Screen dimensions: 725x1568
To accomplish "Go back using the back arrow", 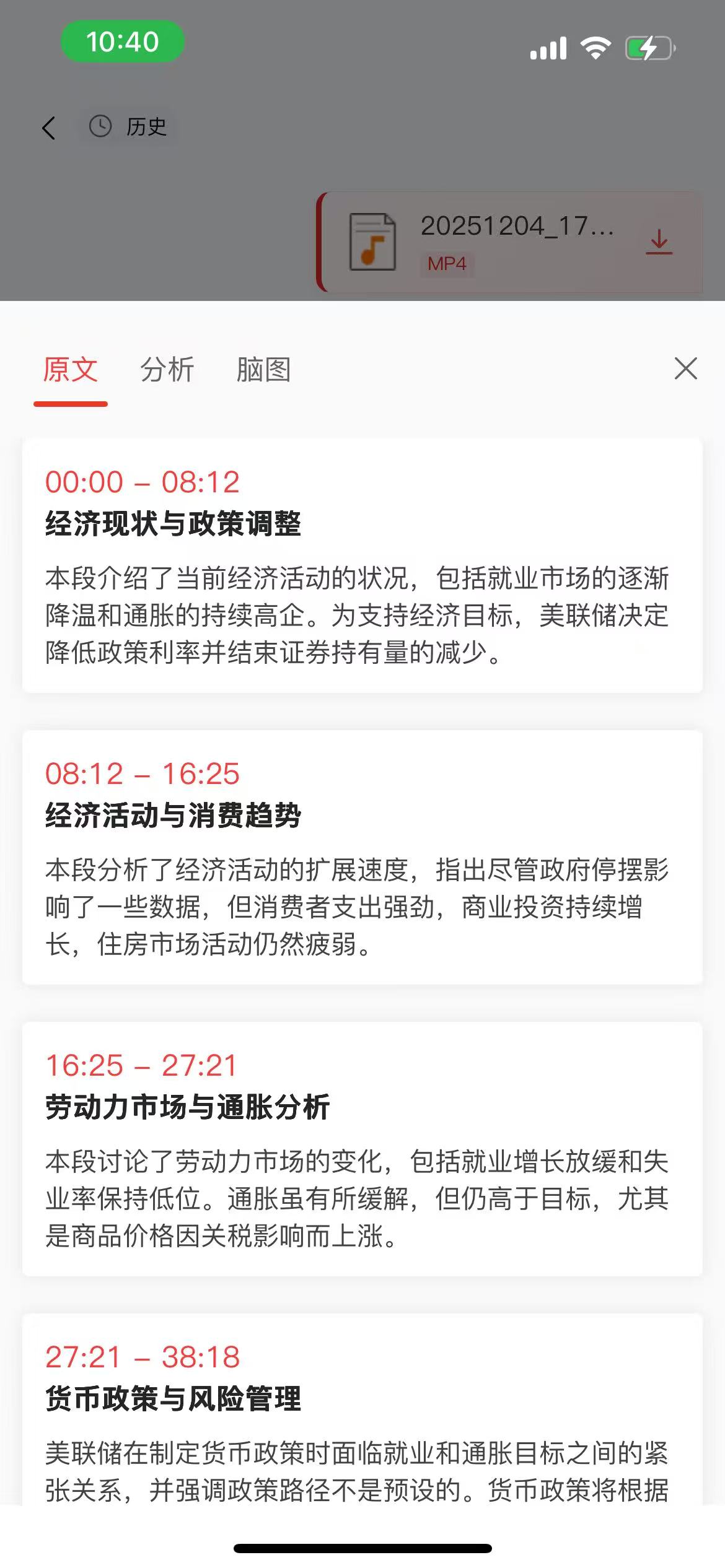I will click(x=49, y=128).
